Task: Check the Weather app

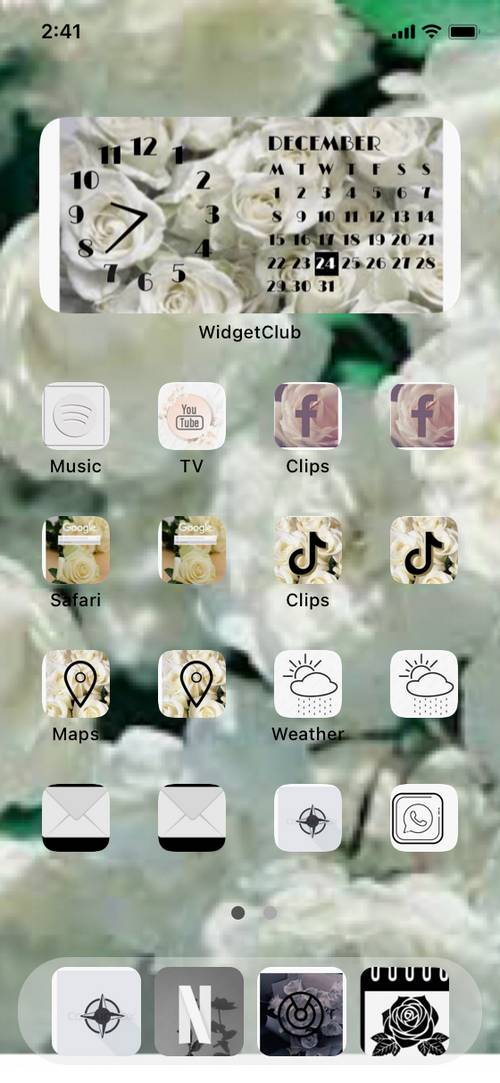Action: (x=308, y=684)
